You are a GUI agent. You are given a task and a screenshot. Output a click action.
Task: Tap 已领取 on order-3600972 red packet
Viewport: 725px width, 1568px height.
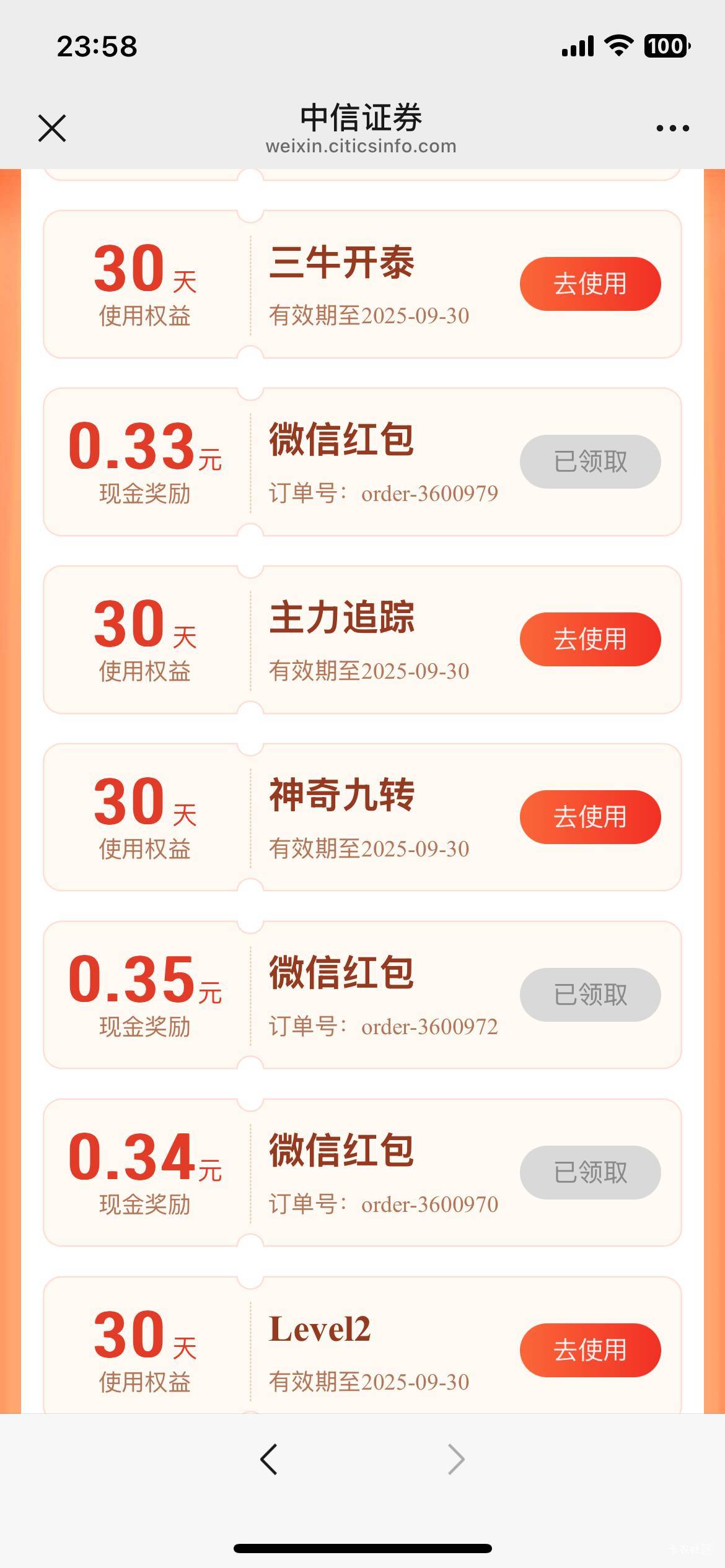tap(590, 995)
